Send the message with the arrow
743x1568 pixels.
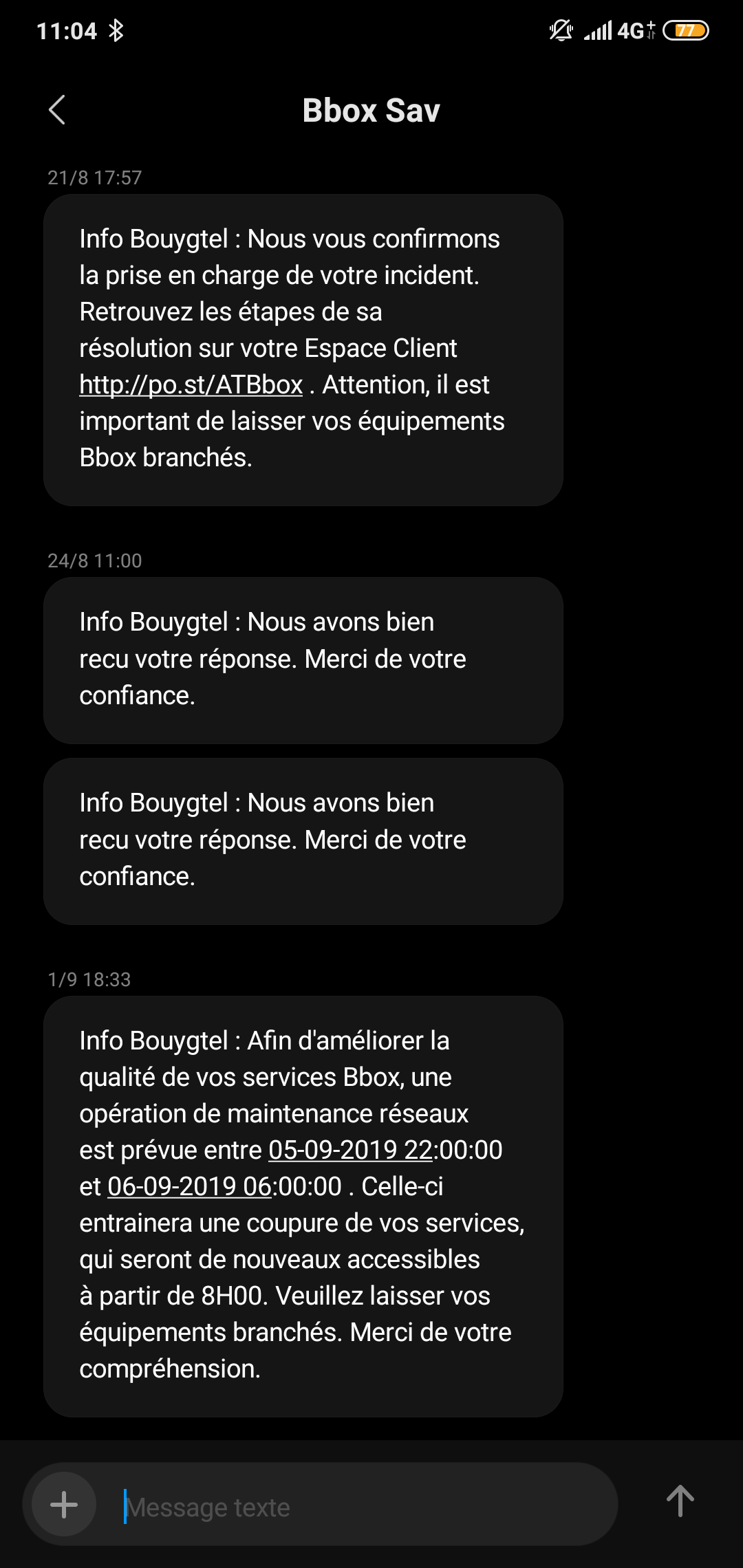click(680, 1501)
